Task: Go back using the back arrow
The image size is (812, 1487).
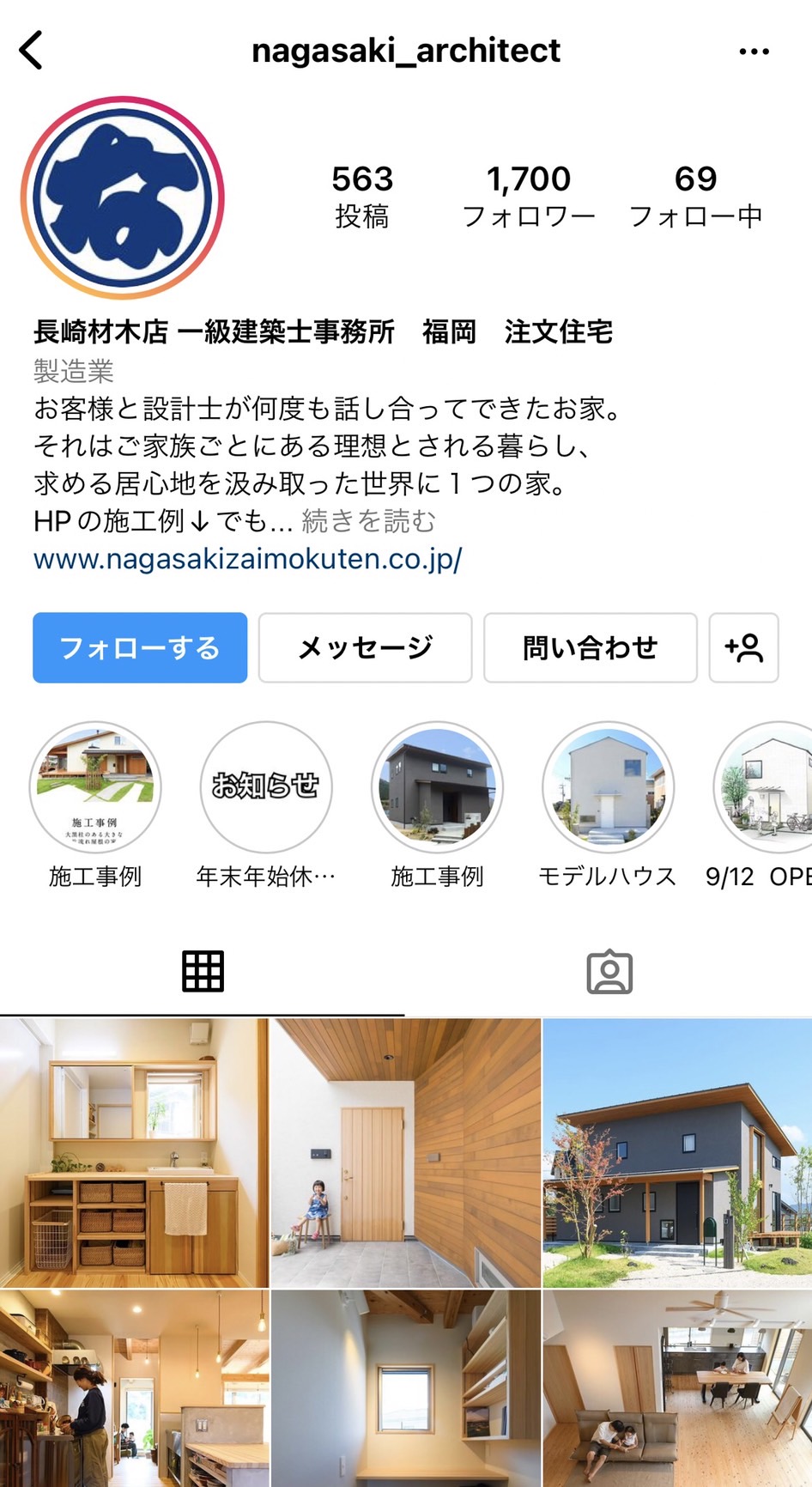Action: coord(32,51)
